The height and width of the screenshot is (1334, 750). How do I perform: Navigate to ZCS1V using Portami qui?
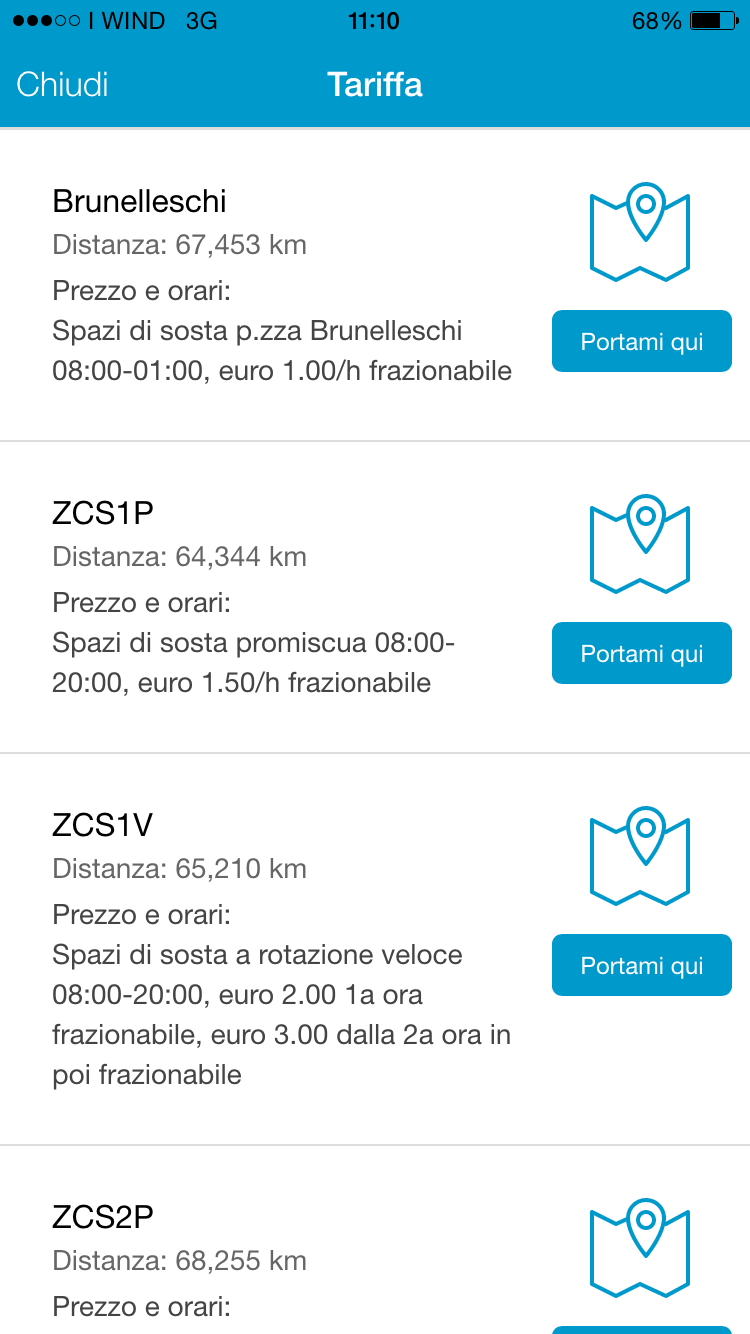641,966
